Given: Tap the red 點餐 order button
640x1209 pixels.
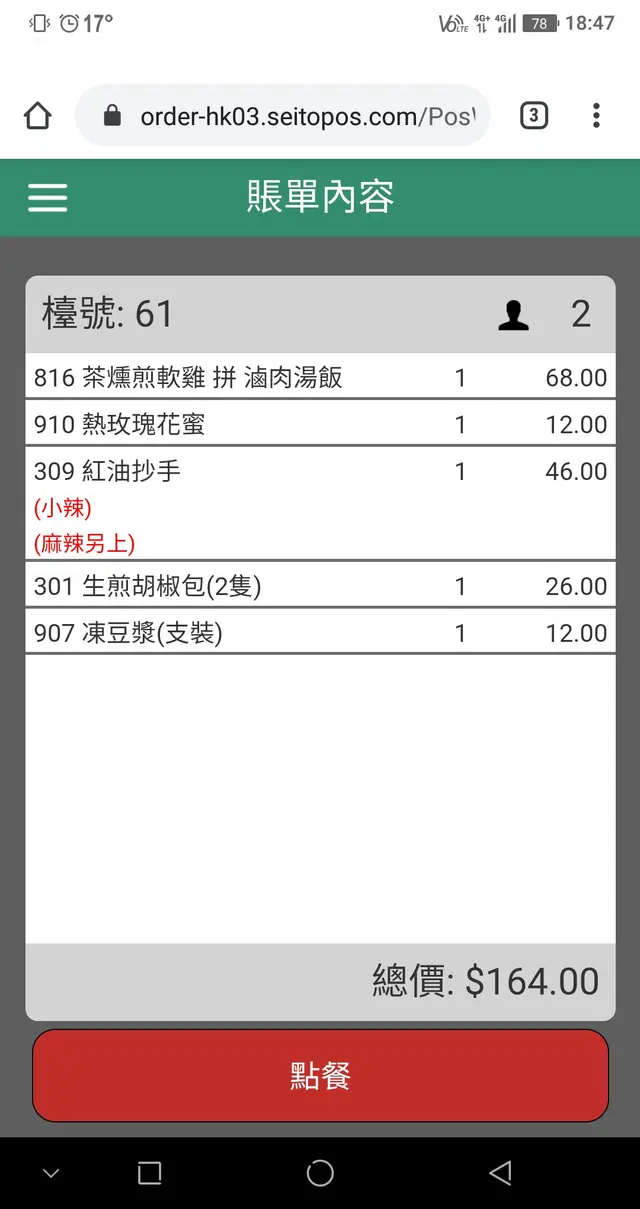Looking at the screenshot, I should click(320, 1076).
